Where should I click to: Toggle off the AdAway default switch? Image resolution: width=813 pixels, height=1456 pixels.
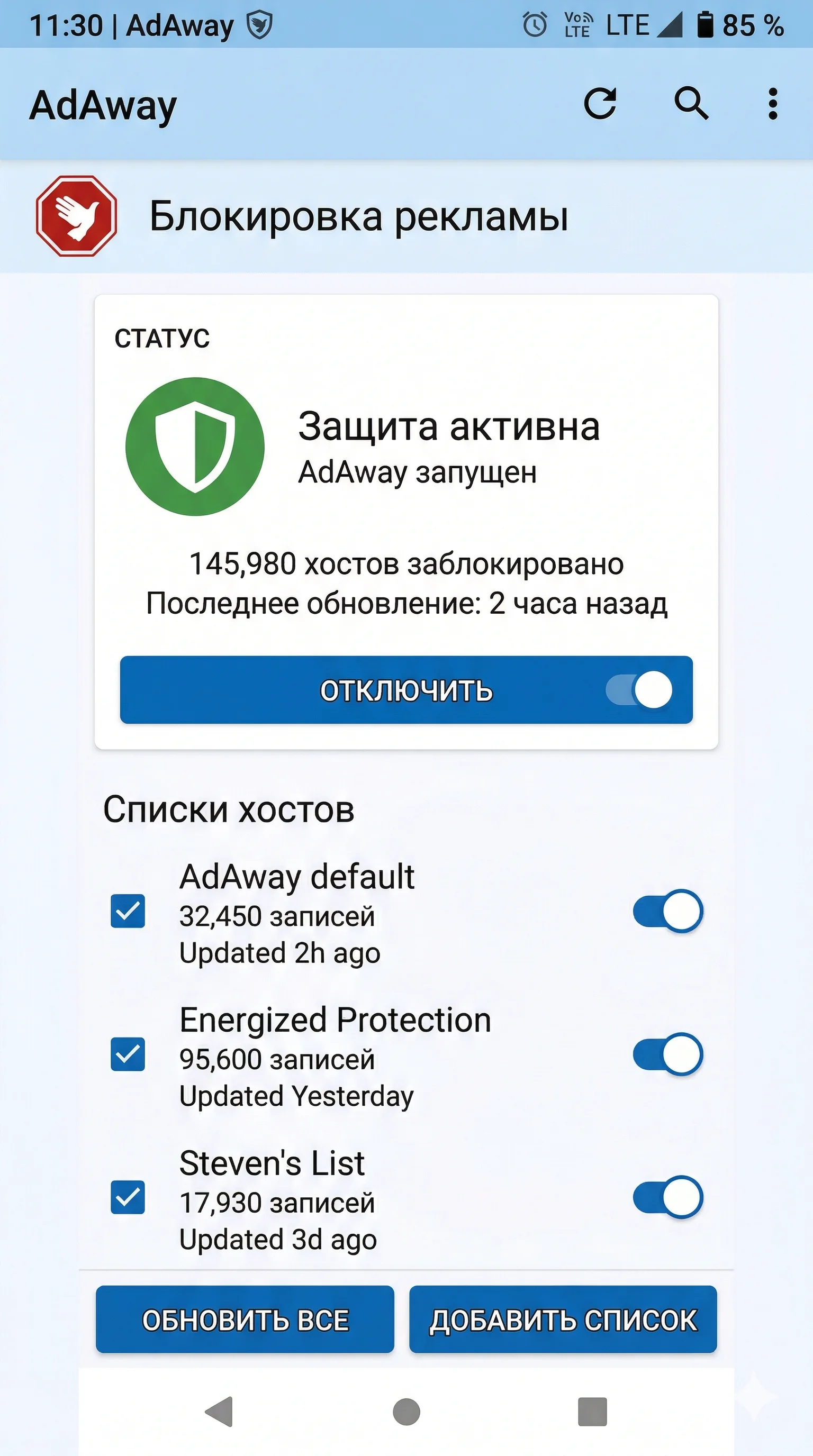point(667,911)
